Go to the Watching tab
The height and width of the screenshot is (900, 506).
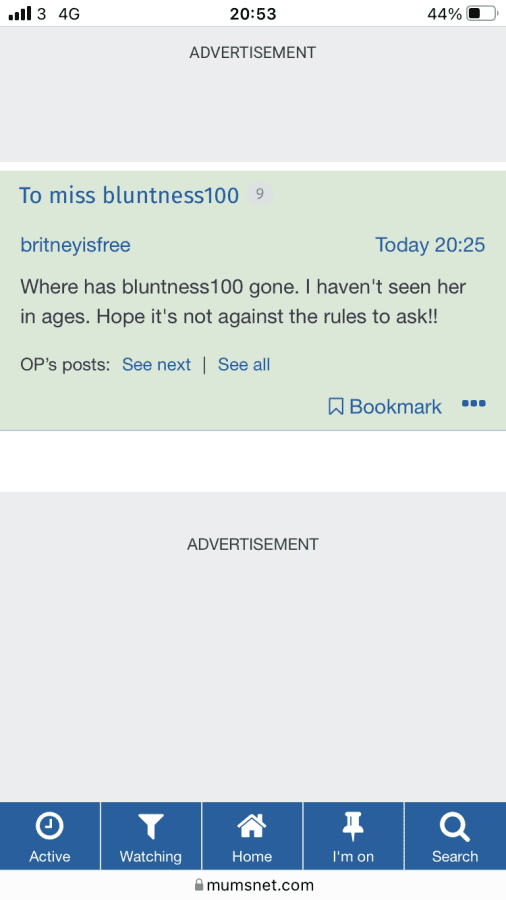click(x=151, y=836)
